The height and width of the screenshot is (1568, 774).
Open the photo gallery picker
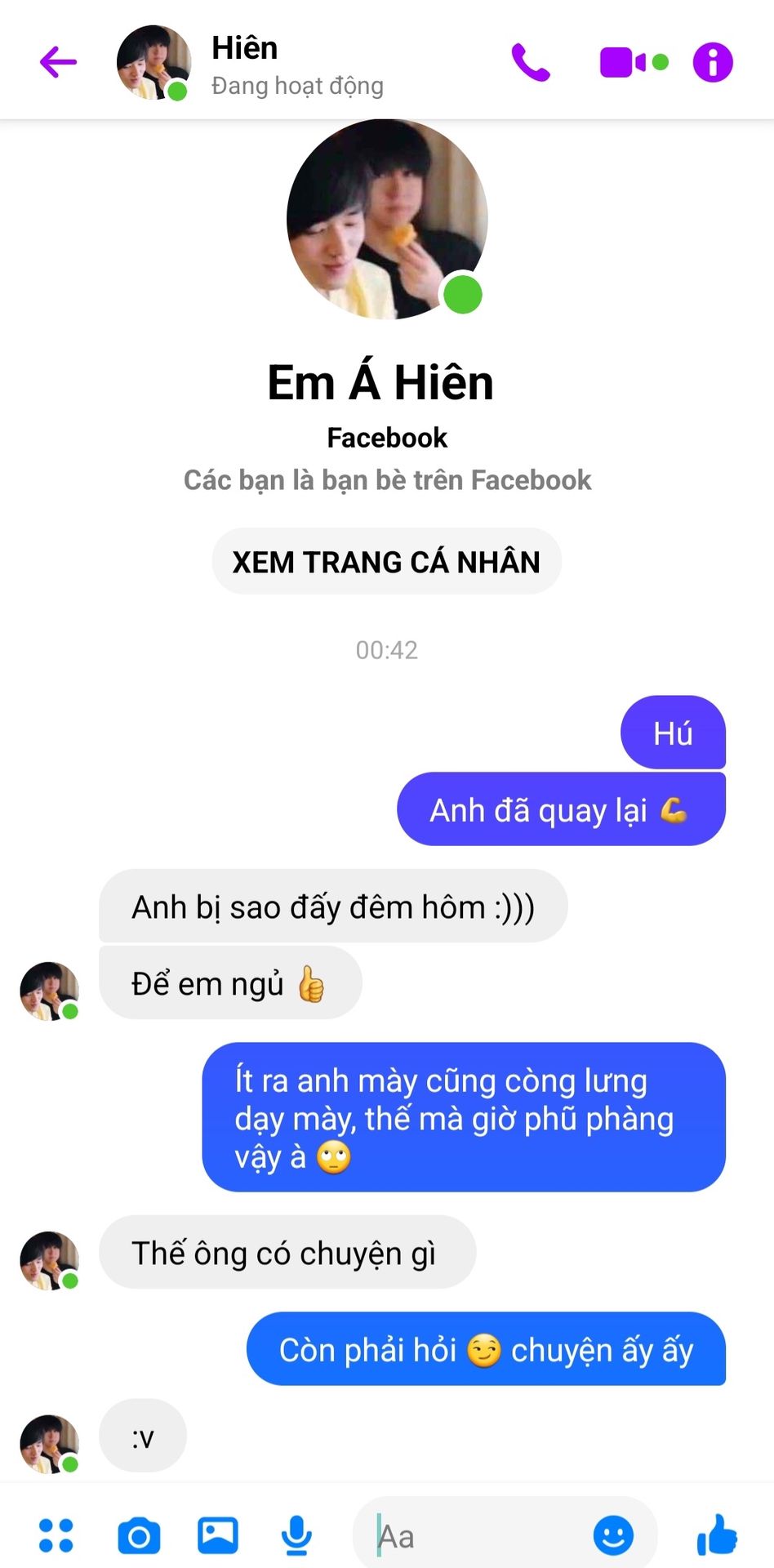[x=218, y=1535]
